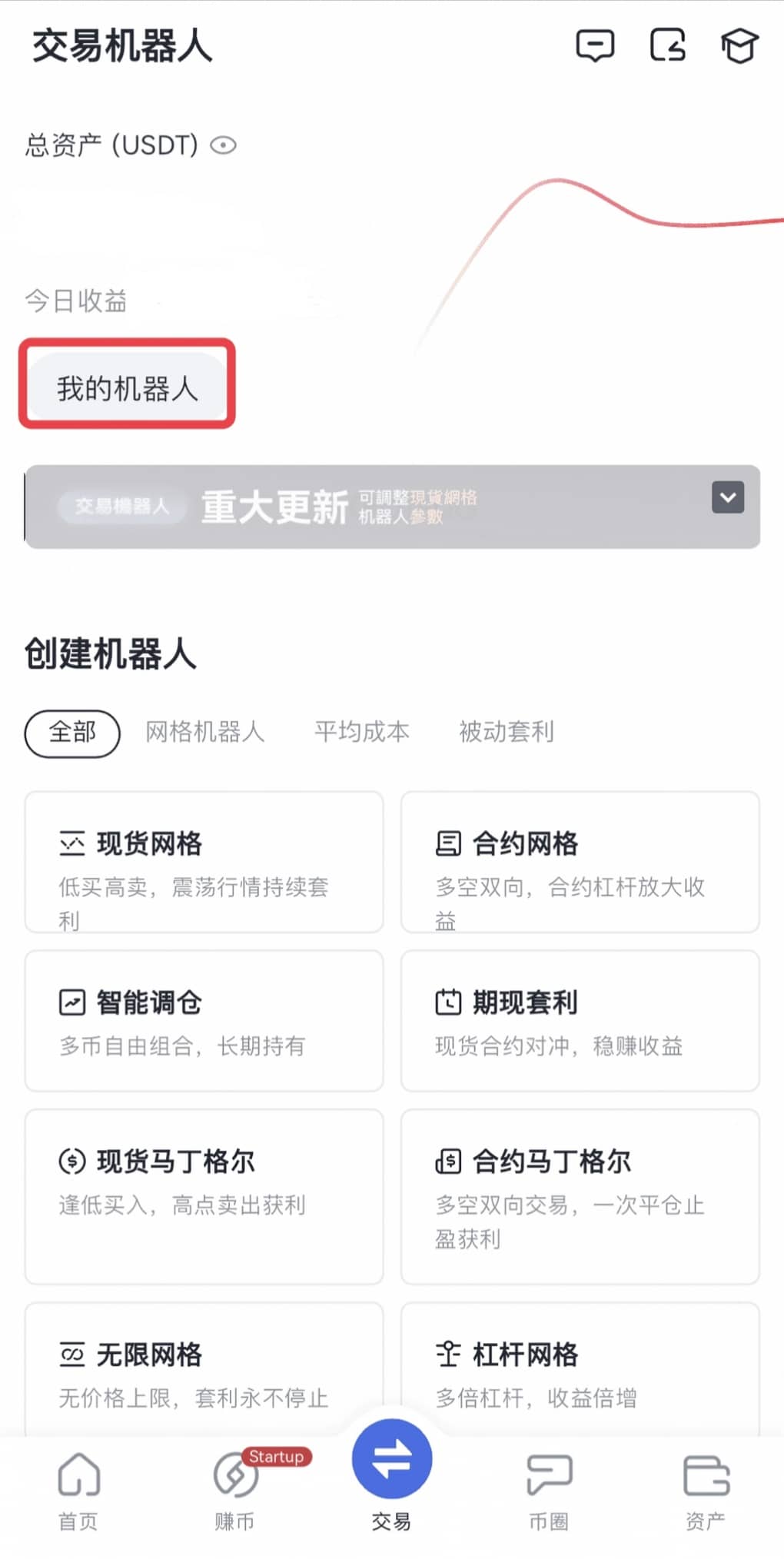Hide total assets with the eye icon
The height and width of the screenshot is (1559, 784).
pos(223,145)
